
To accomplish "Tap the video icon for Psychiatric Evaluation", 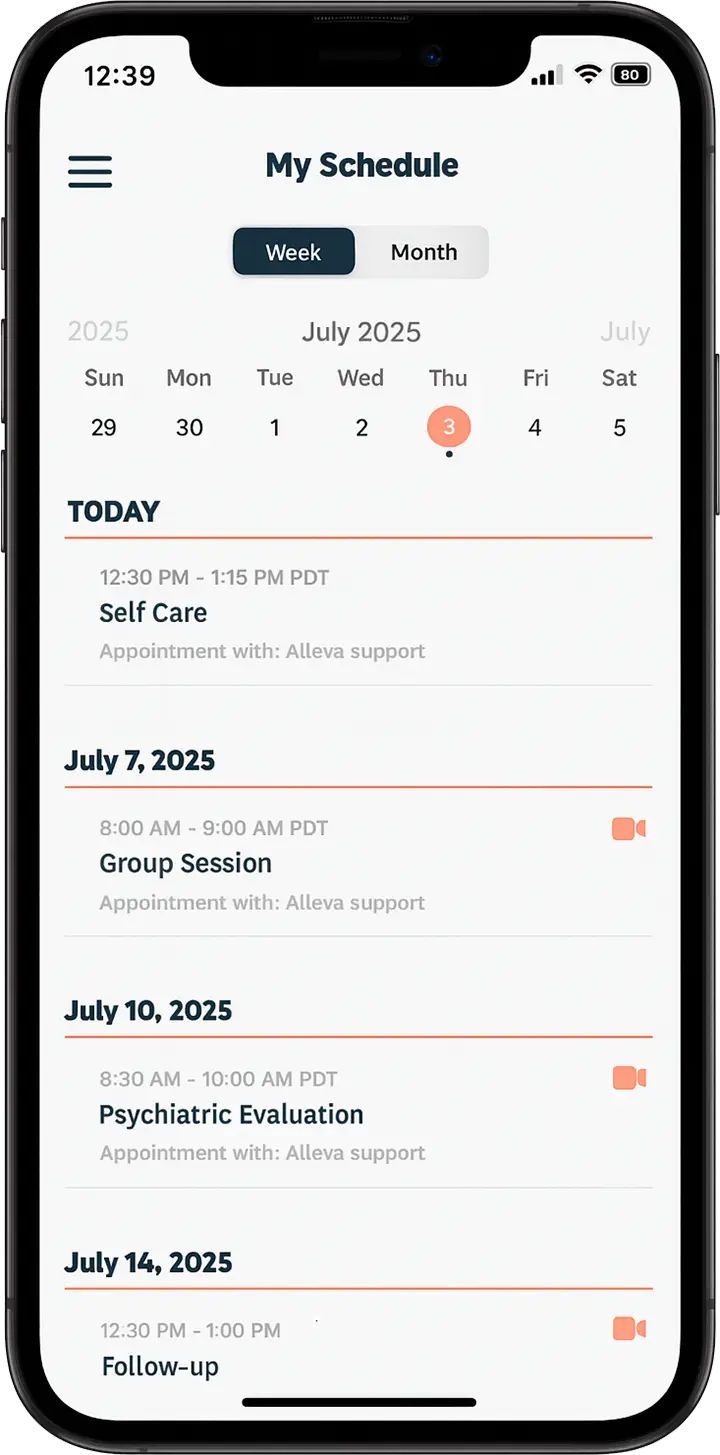I will [x=629, y=1078].
